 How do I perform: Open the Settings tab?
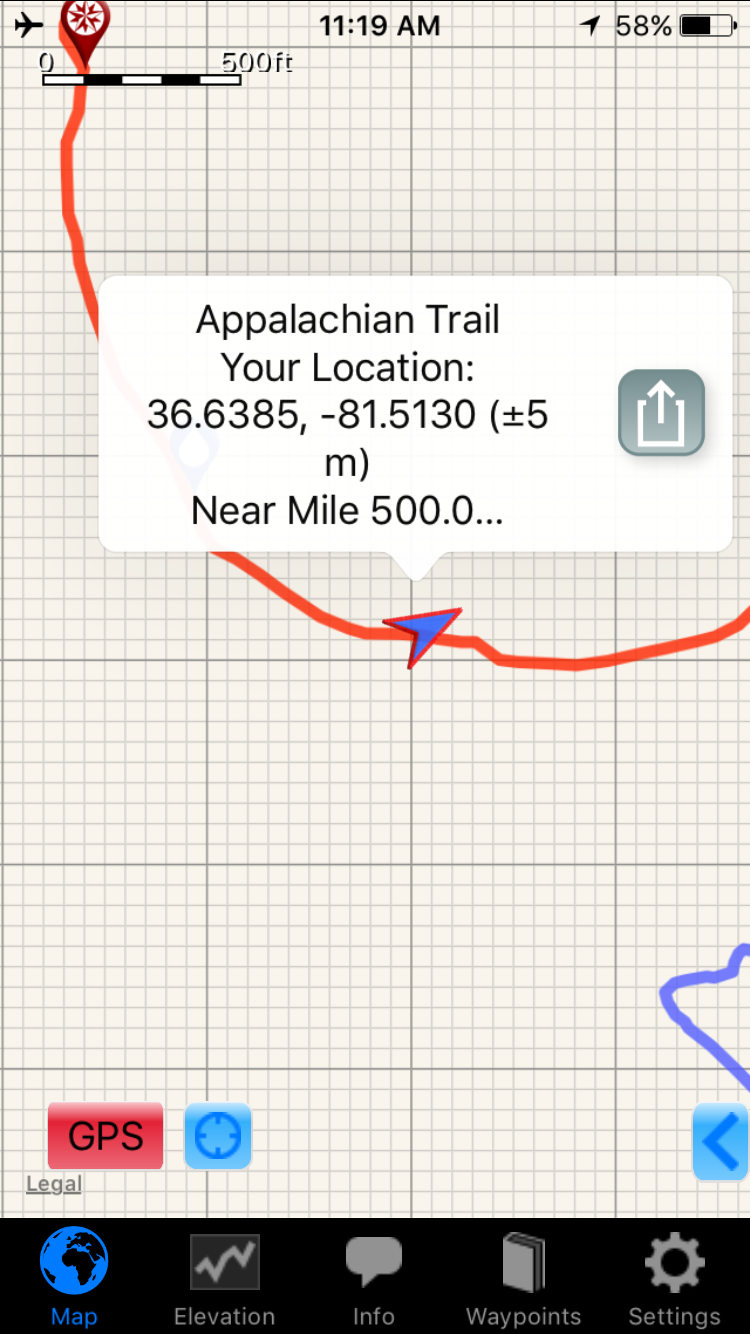click(x=674, y=1278)
